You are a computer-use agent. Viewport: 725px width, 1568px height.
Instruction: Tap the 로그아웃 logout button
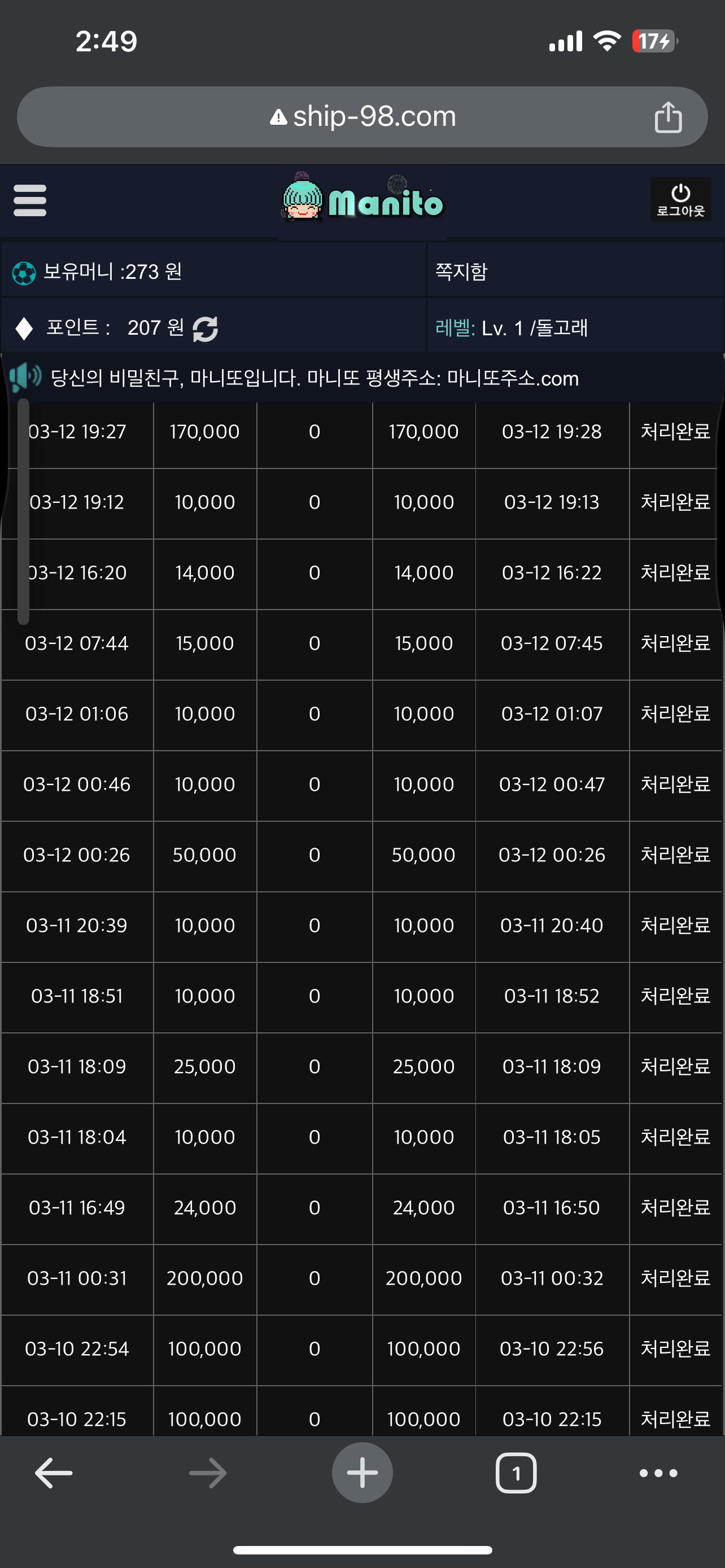pos(680,200)
